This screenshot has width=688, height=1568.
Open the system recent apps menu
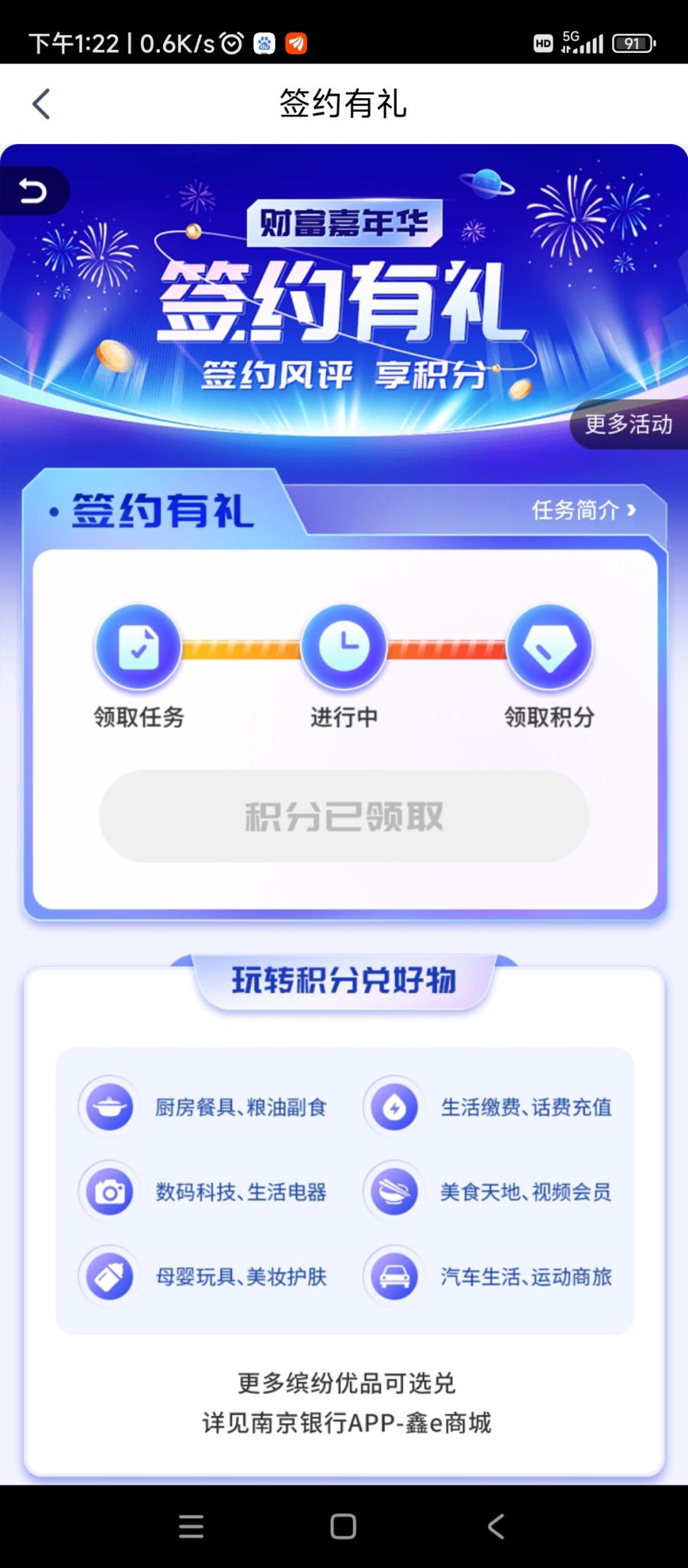click(191, 1526)
